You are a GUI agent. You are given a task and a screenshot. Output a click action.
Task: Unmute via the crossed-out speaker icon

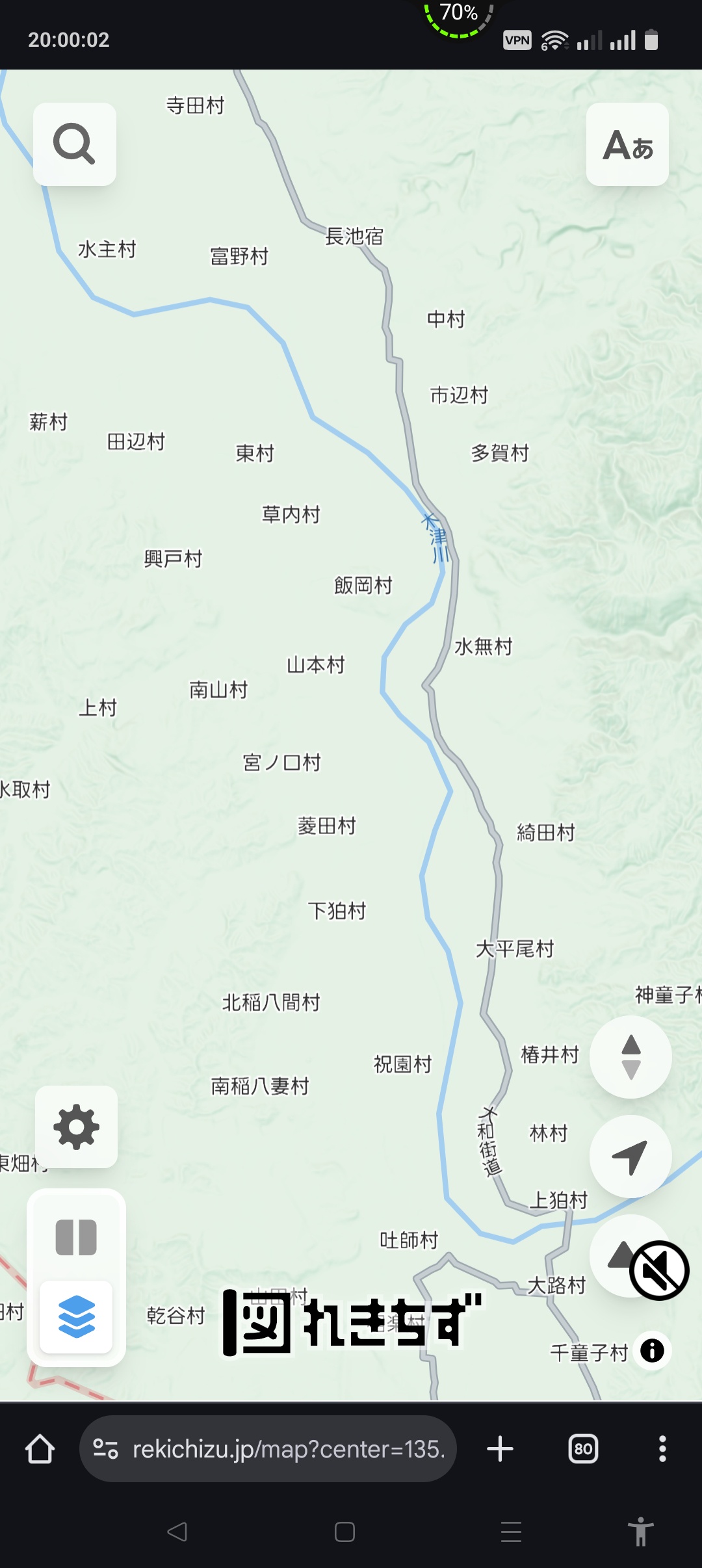click(659, 1270)
